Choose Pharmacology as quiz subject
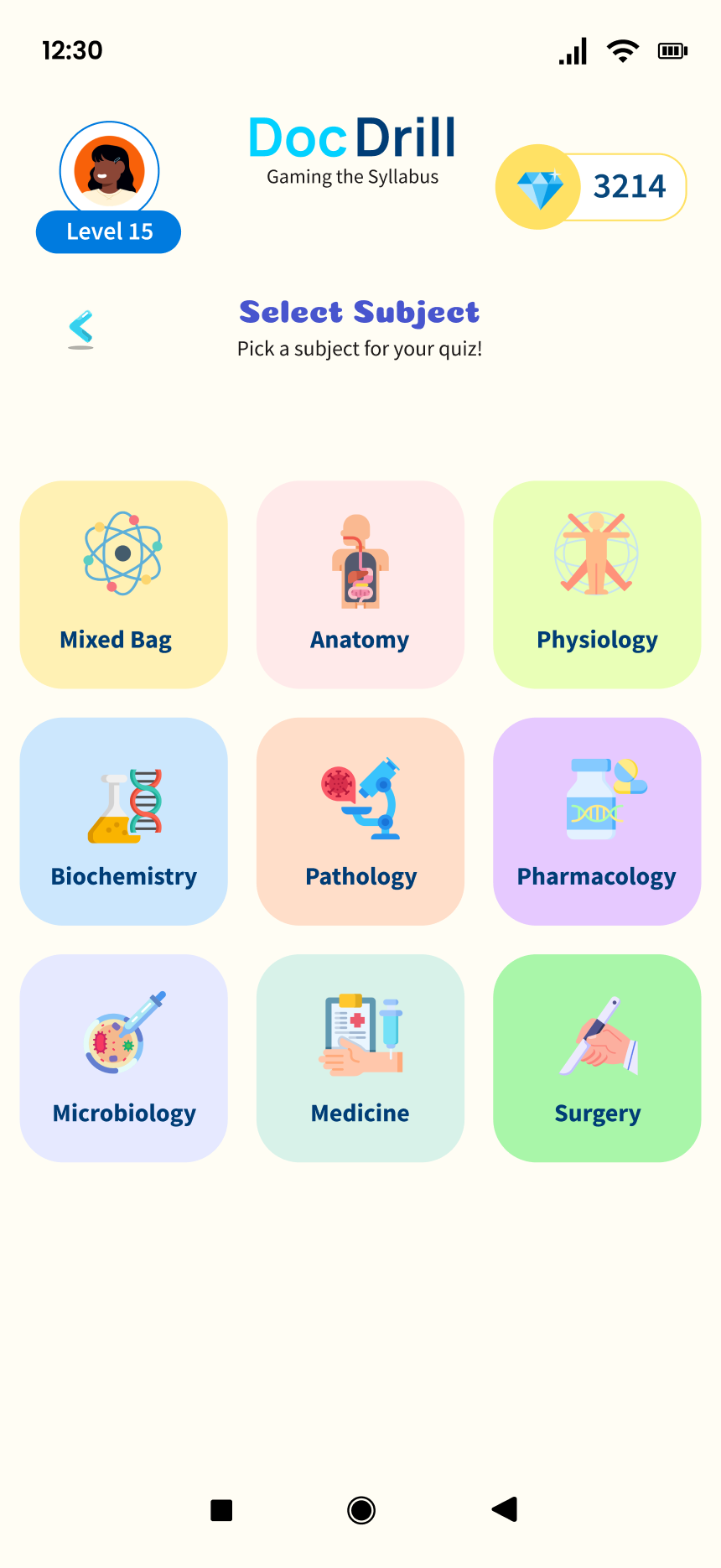721x1568 pixels. (x=597, y=821)
